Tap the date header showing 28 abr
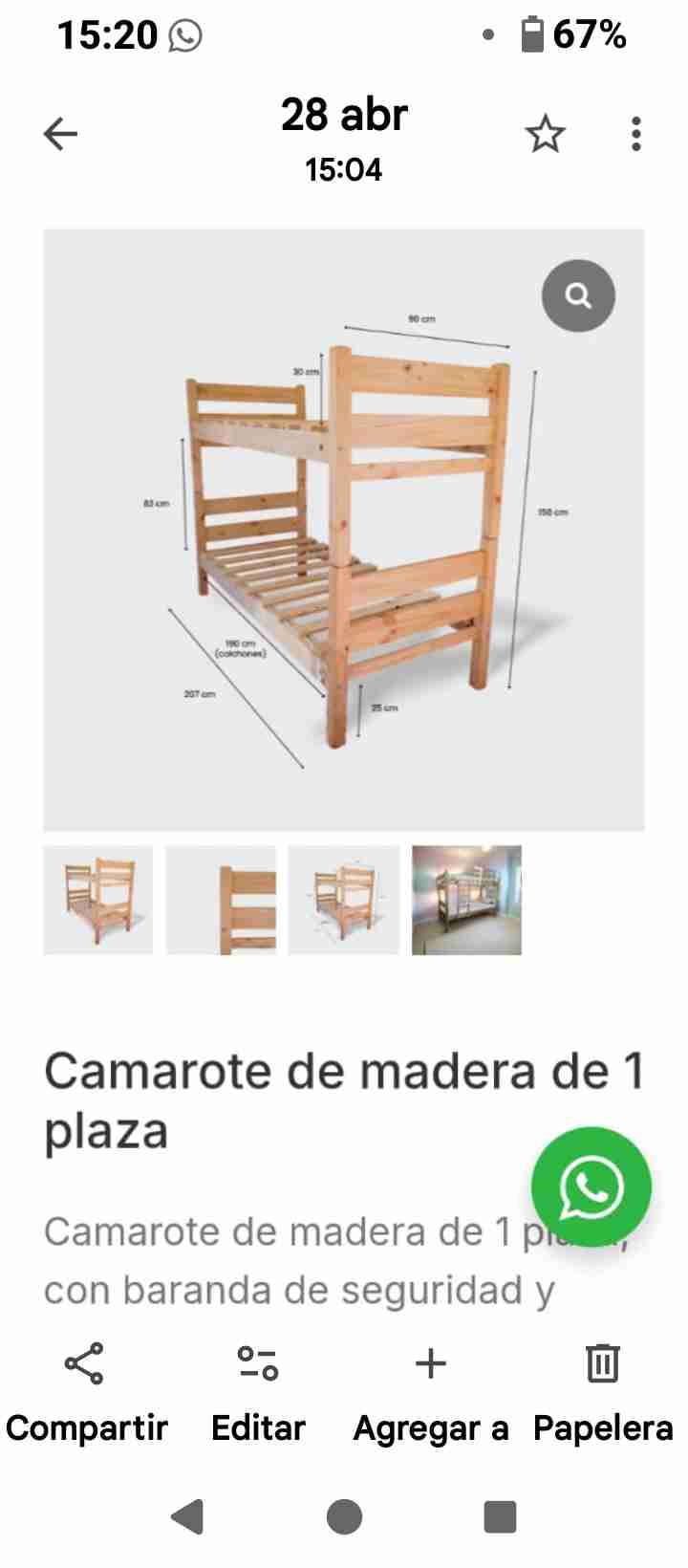Image resolution: width=688 pixels, height=1568 pixels. click(346, 114)
